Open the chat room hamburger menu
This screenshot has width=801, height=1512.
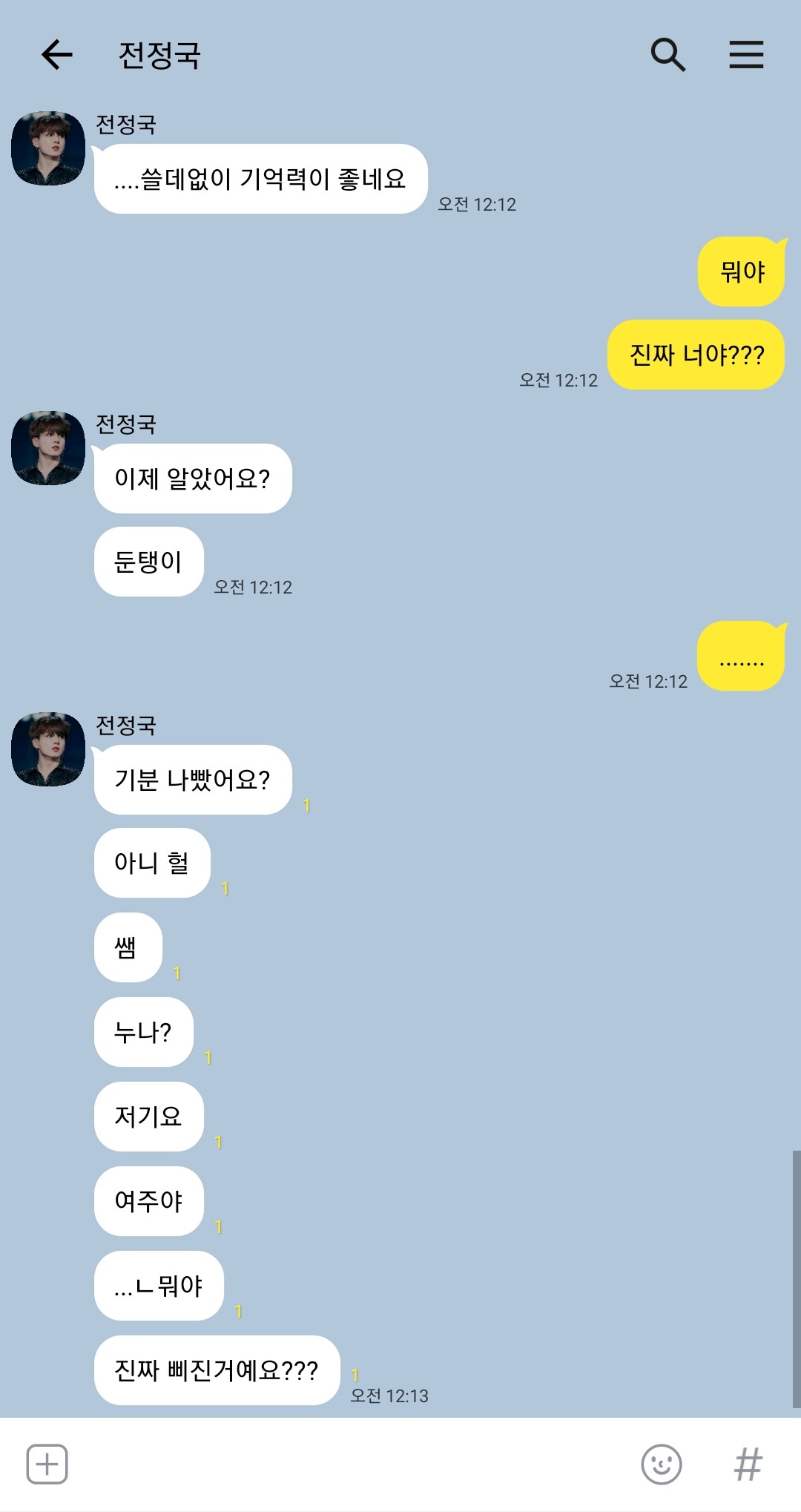(x=746, y=55)
